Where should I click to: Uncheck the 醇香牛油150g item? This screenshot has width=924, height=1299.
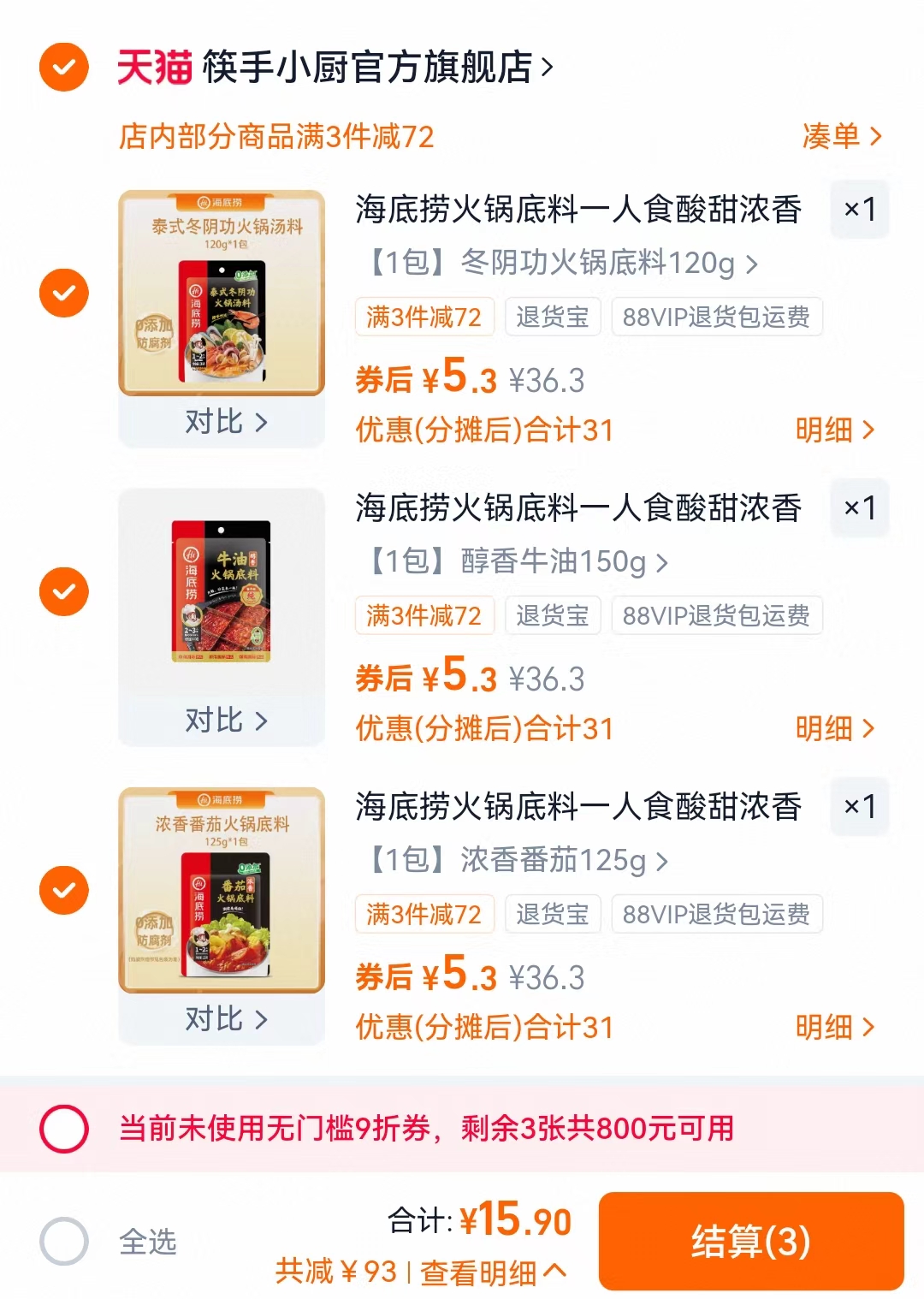coord(62,590)
